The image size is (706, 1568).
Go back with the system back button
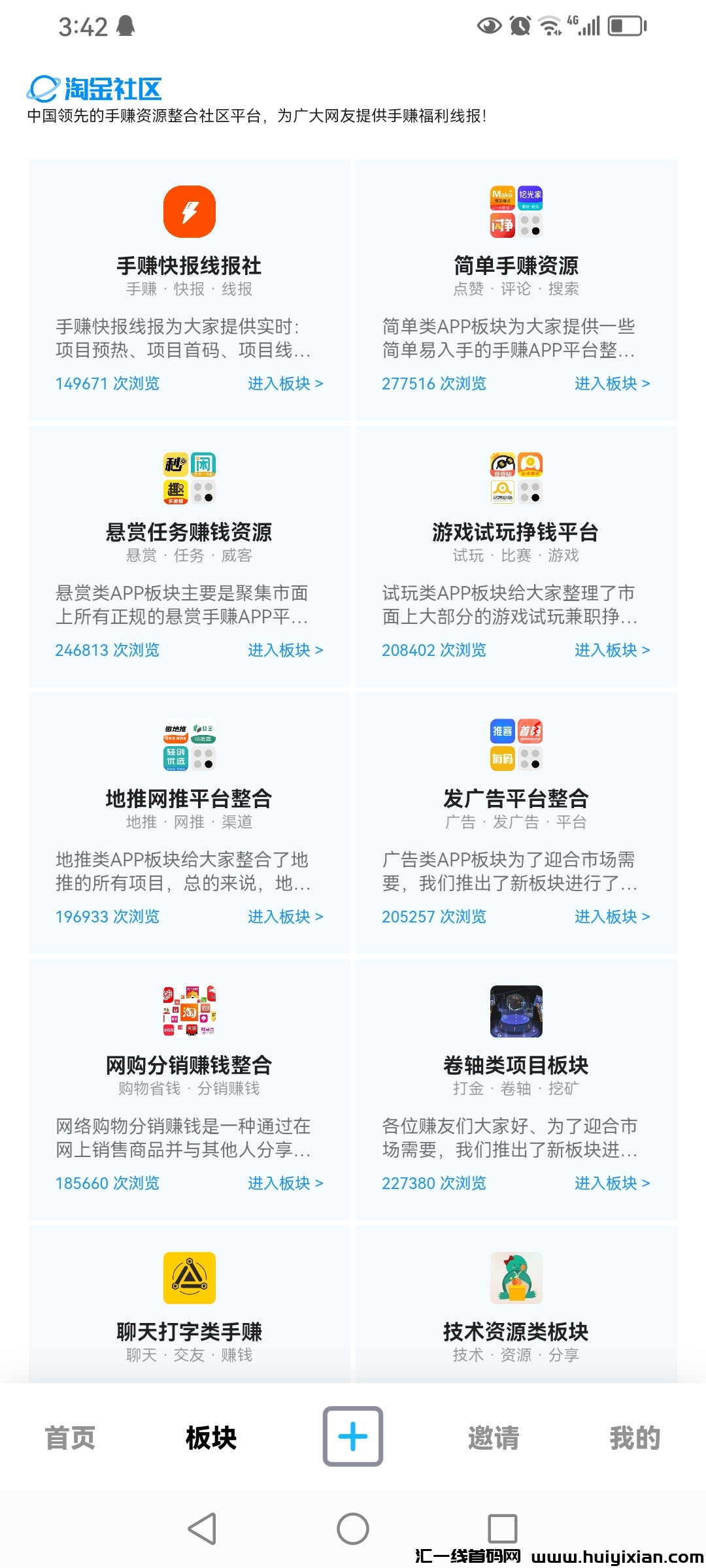pos(202,1529)
